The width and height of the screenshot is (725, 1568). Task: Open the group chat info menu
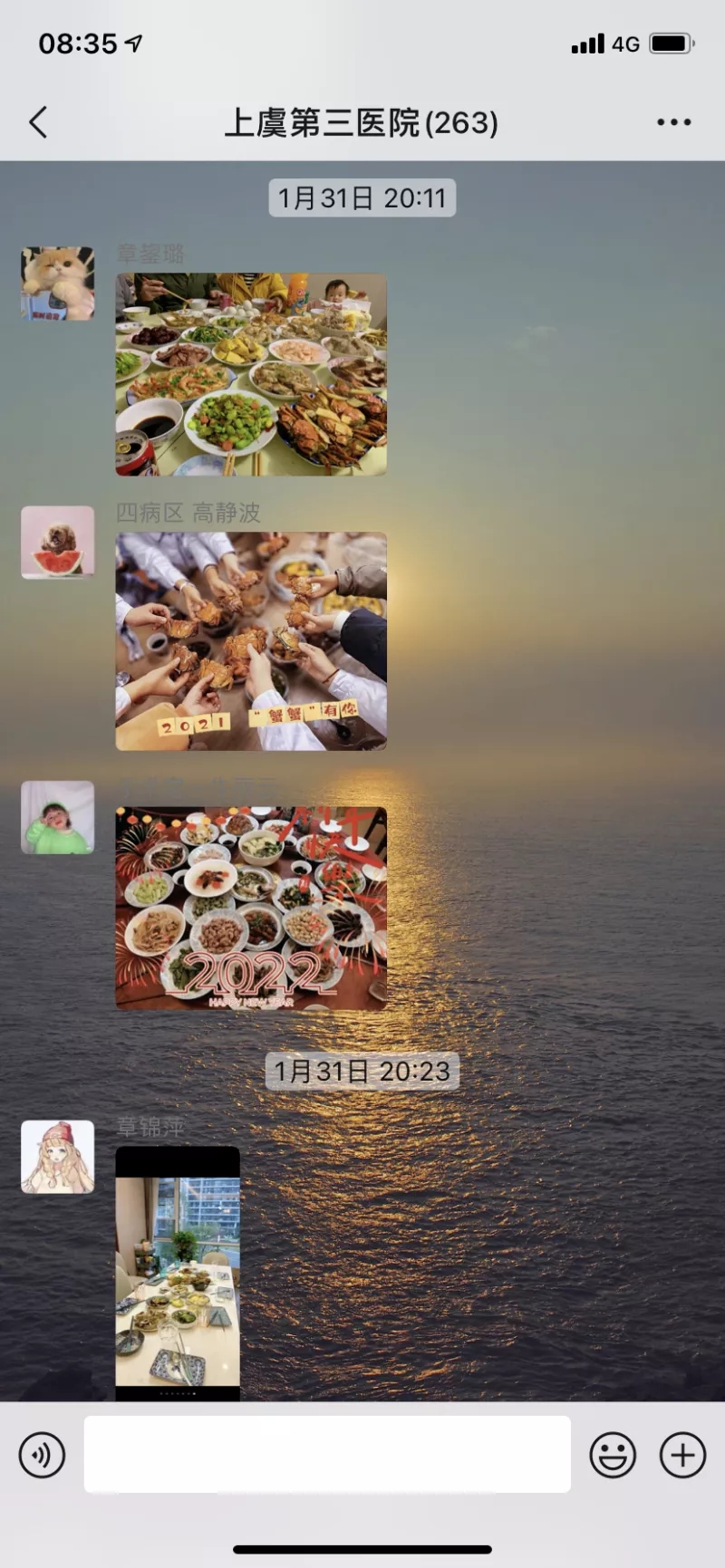click(x=673, y=122)
